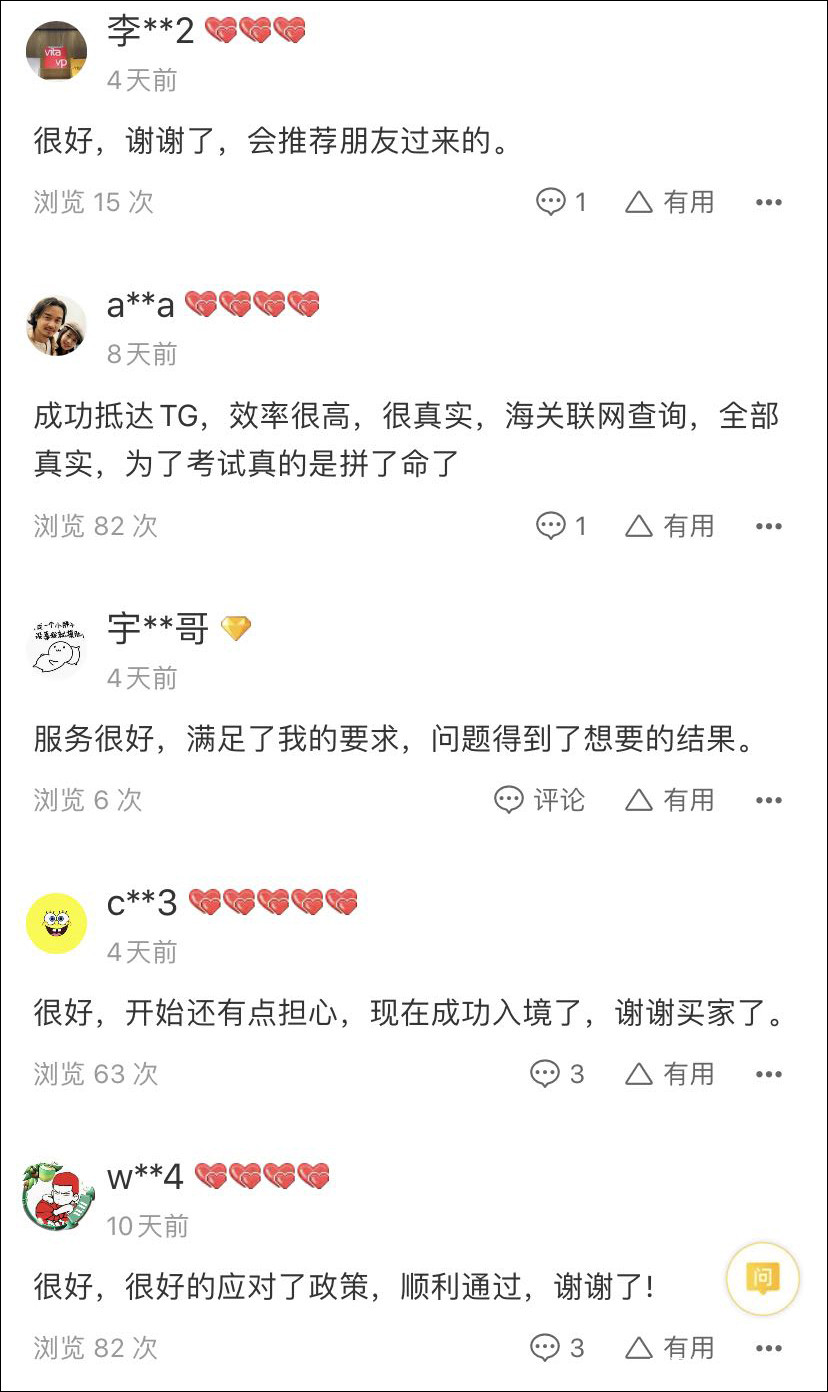Mark 宇**哥's review as useful
The width and height of the screenshot is (828, 1392).
click(x=670, y=800)
